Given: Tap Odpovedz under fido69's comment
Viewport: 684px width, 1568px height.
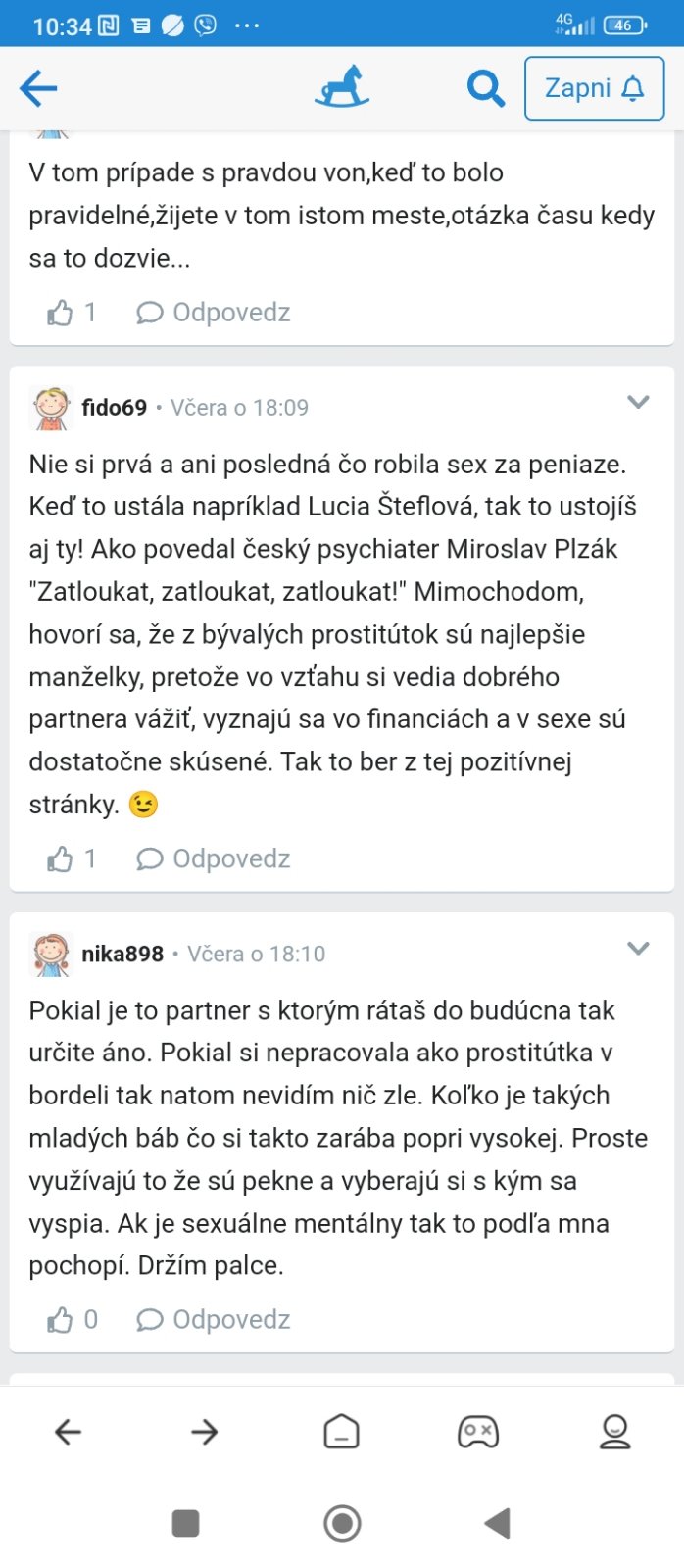Looking at the screenshot, I should coord(214,859).
